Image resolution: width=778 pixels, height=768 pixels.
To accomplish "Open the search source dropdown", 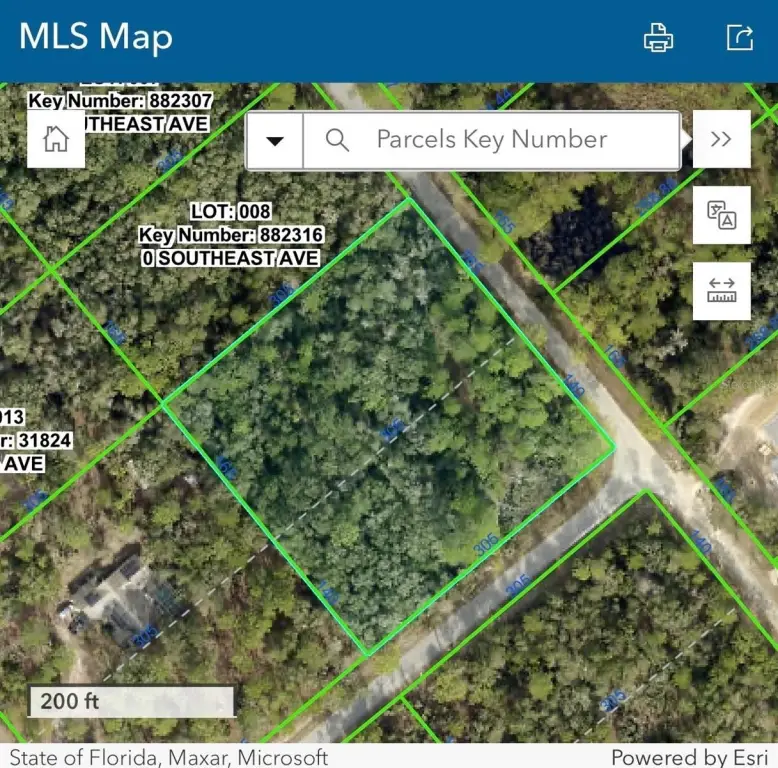I will [x=275, y=140].
